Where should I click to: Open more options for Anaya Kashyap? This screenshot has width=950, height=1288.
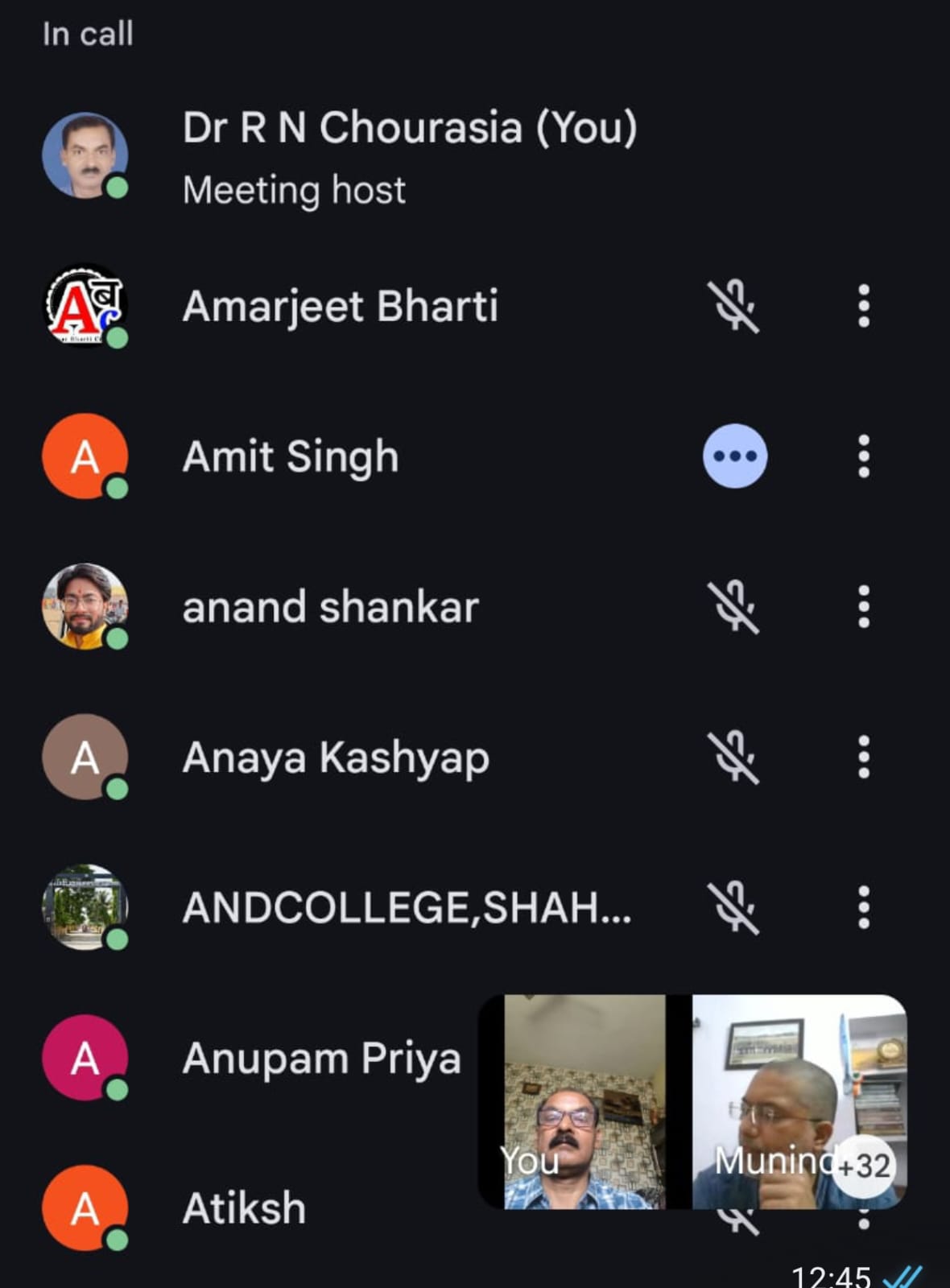863,757
